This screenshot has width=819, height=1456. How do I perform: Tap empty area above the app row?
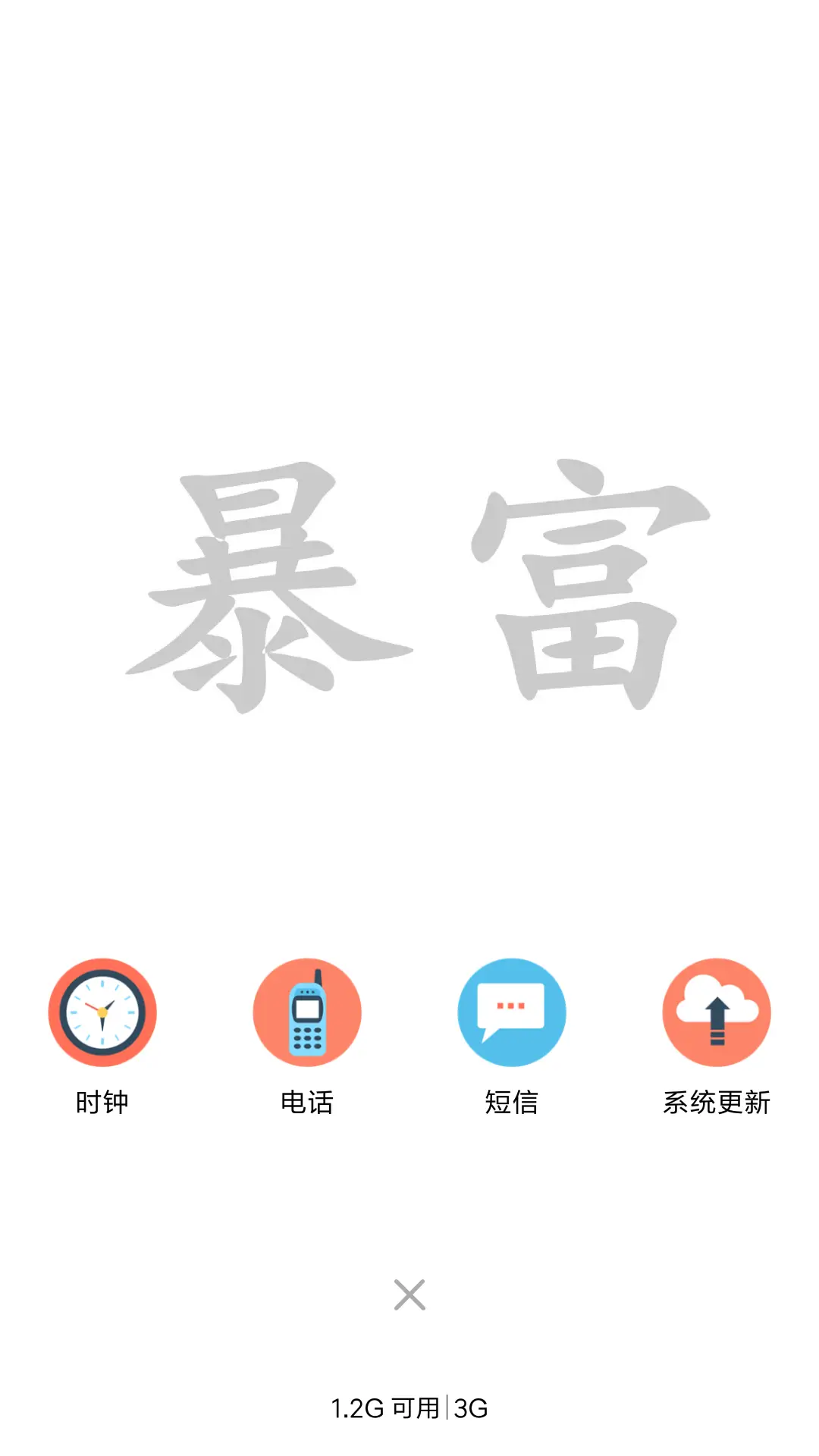[x=409, y=872]
